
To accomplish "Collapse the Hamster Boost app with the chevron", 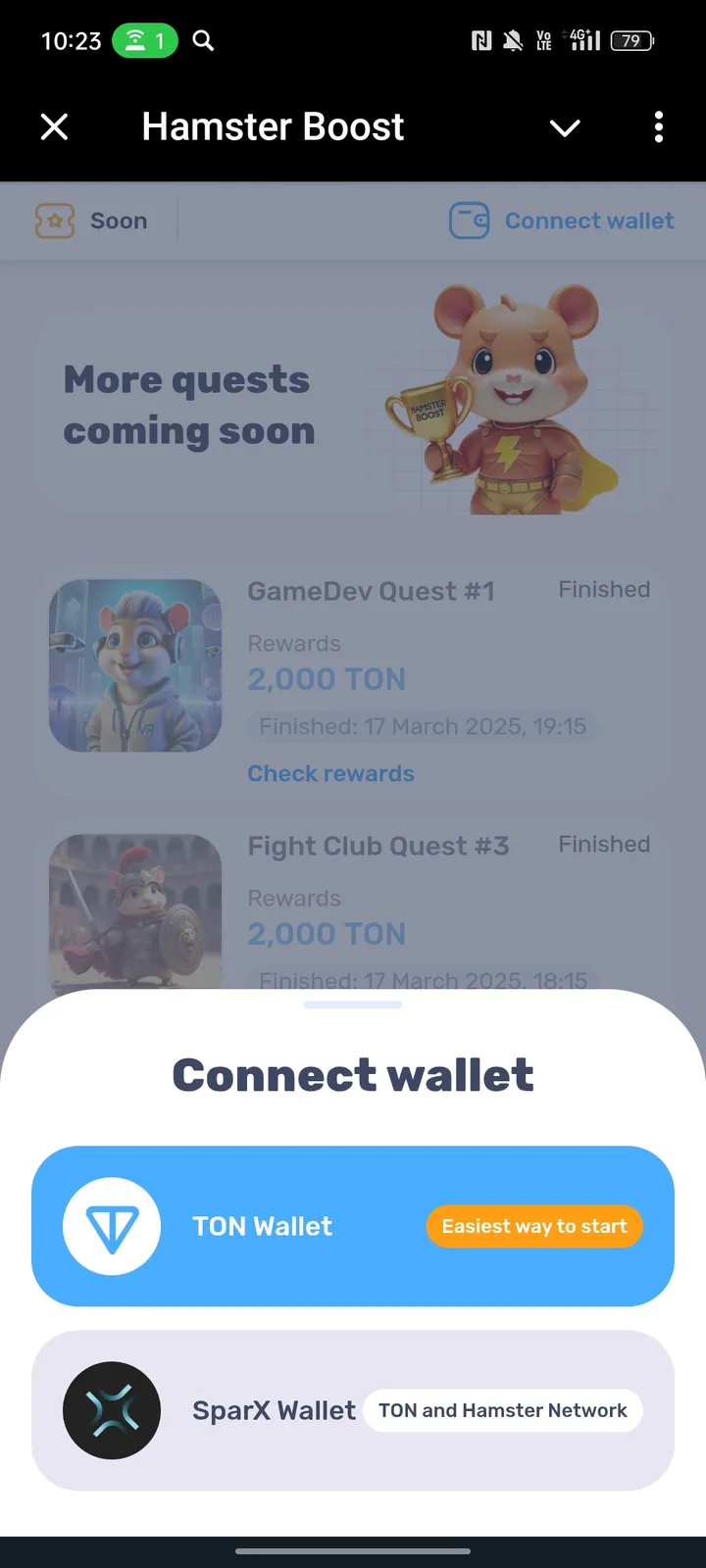I will pyautogui.click(x=565, y=127).
